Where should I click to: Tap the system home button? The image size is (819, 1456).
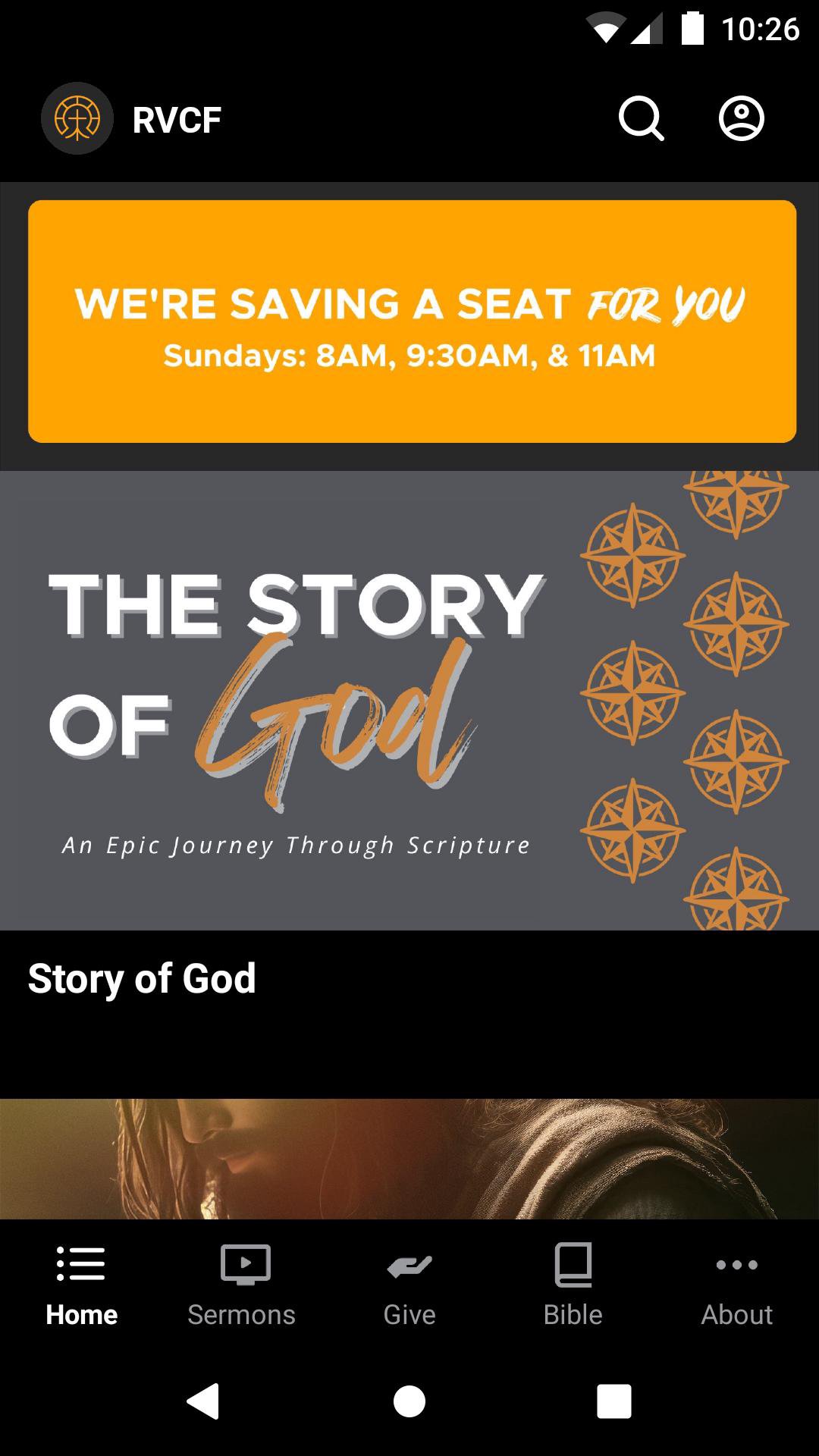(x=409, y=1401)
